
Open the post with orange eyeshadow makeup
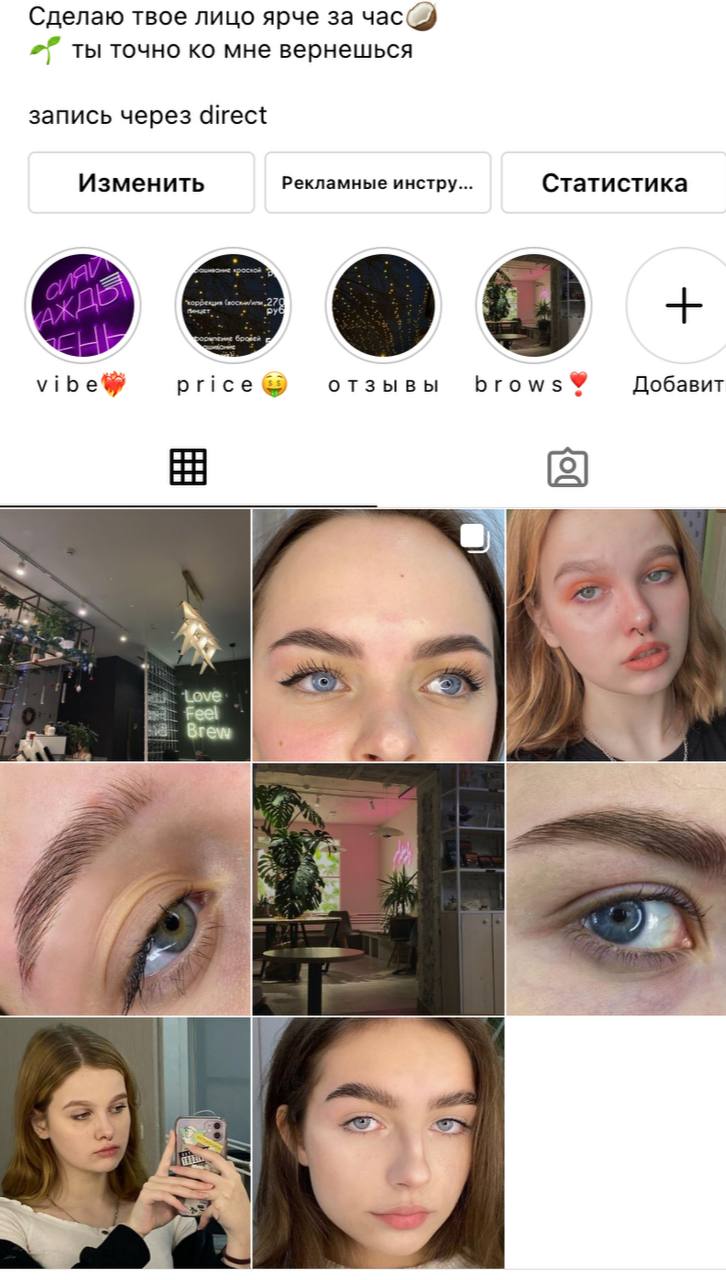pyautogui.click(x=616, y=635)
